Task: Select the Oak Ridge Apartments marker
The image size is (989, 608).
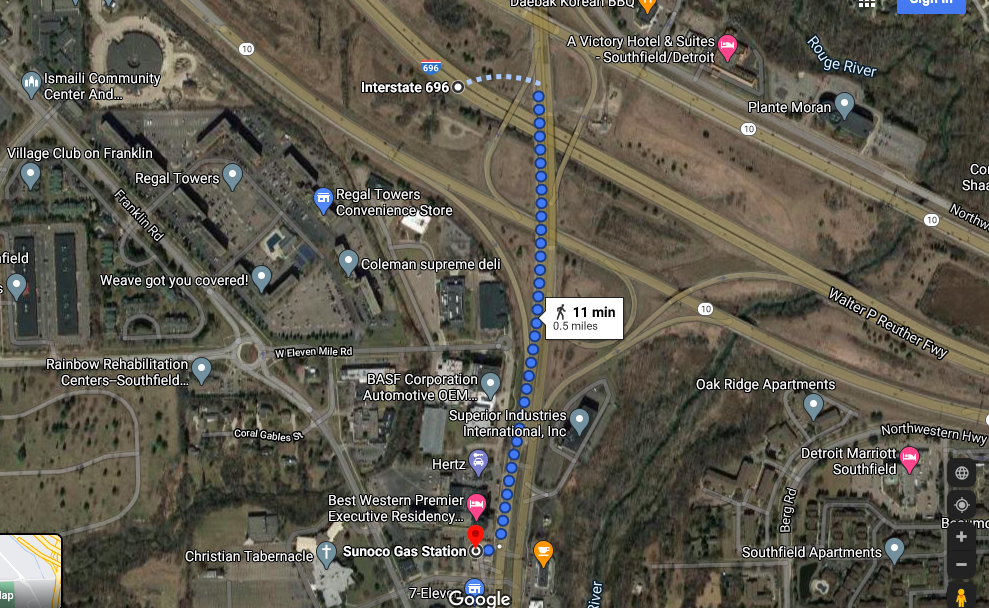Action: pyautogui.click(x=813, y=406)
